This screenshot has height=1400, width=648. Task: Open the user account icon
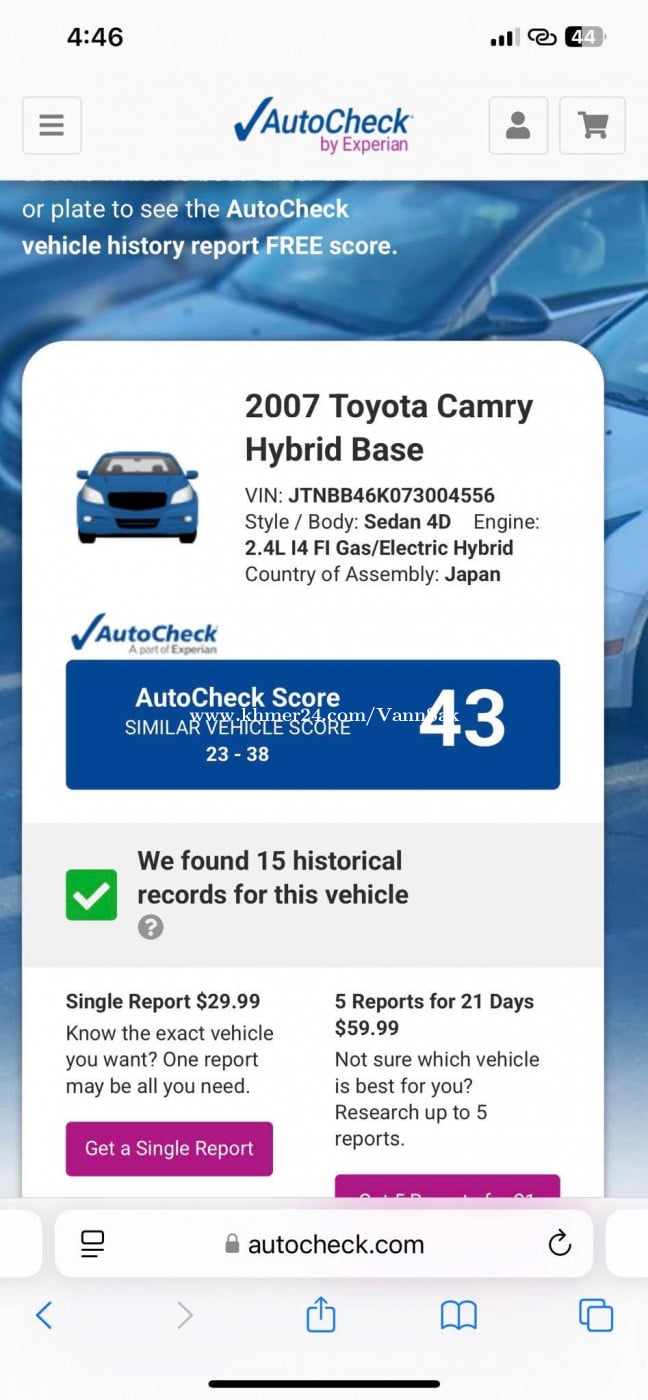tap(517, 125)
